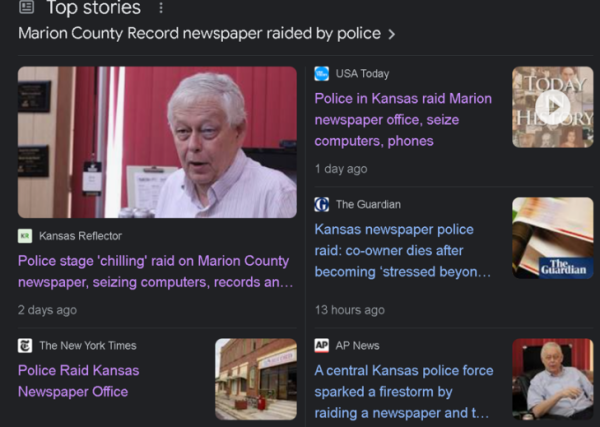Open The Guardian co-owner dies article
Viewport: 600px width, 427px height.
(x=402, y=251)
